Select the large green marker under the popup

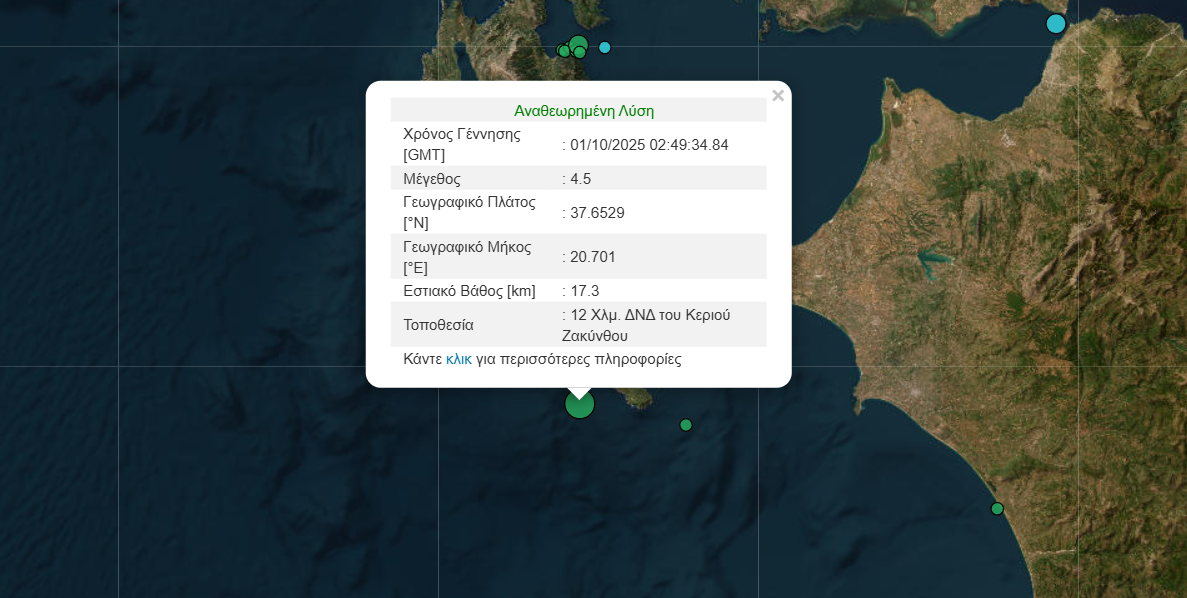pos(580,404)
